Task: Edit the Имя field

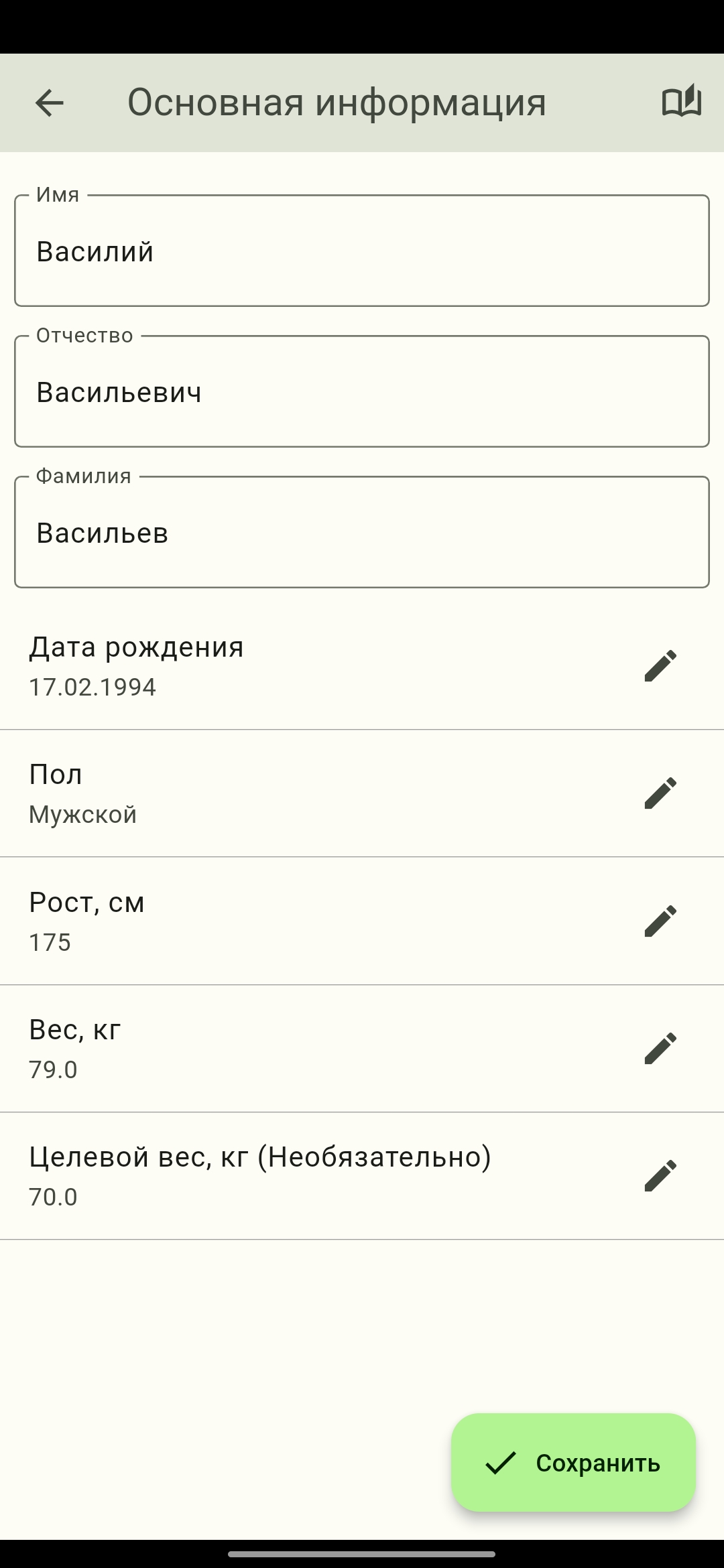Action: tap(362, 251)
